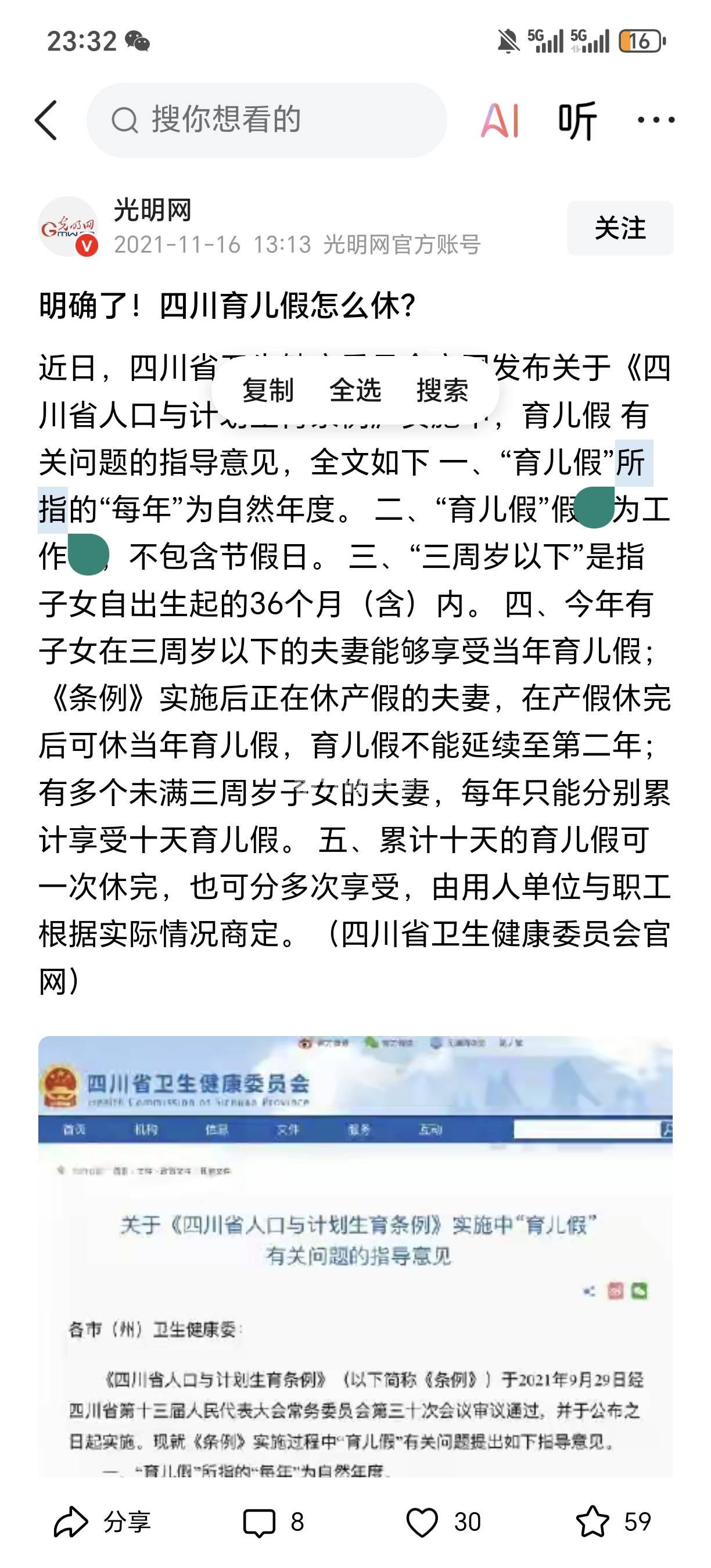Image resolution: width=711 pixels, height=1568 pixels.
Task: Search the selected text with 搜索
Action: (x=443, y=390)
